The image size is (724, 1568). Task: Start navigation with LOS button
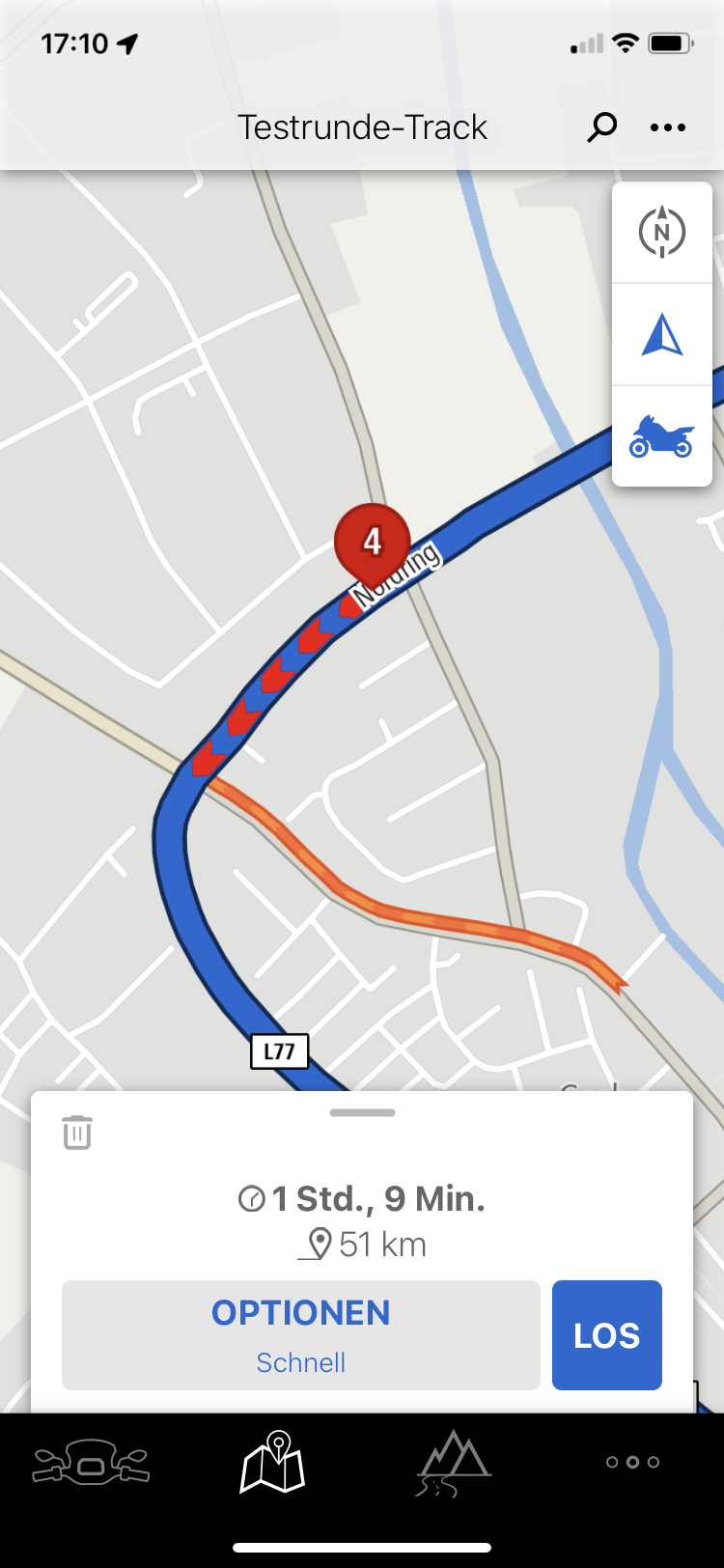pyautogui.click(x=607, y=1335)
